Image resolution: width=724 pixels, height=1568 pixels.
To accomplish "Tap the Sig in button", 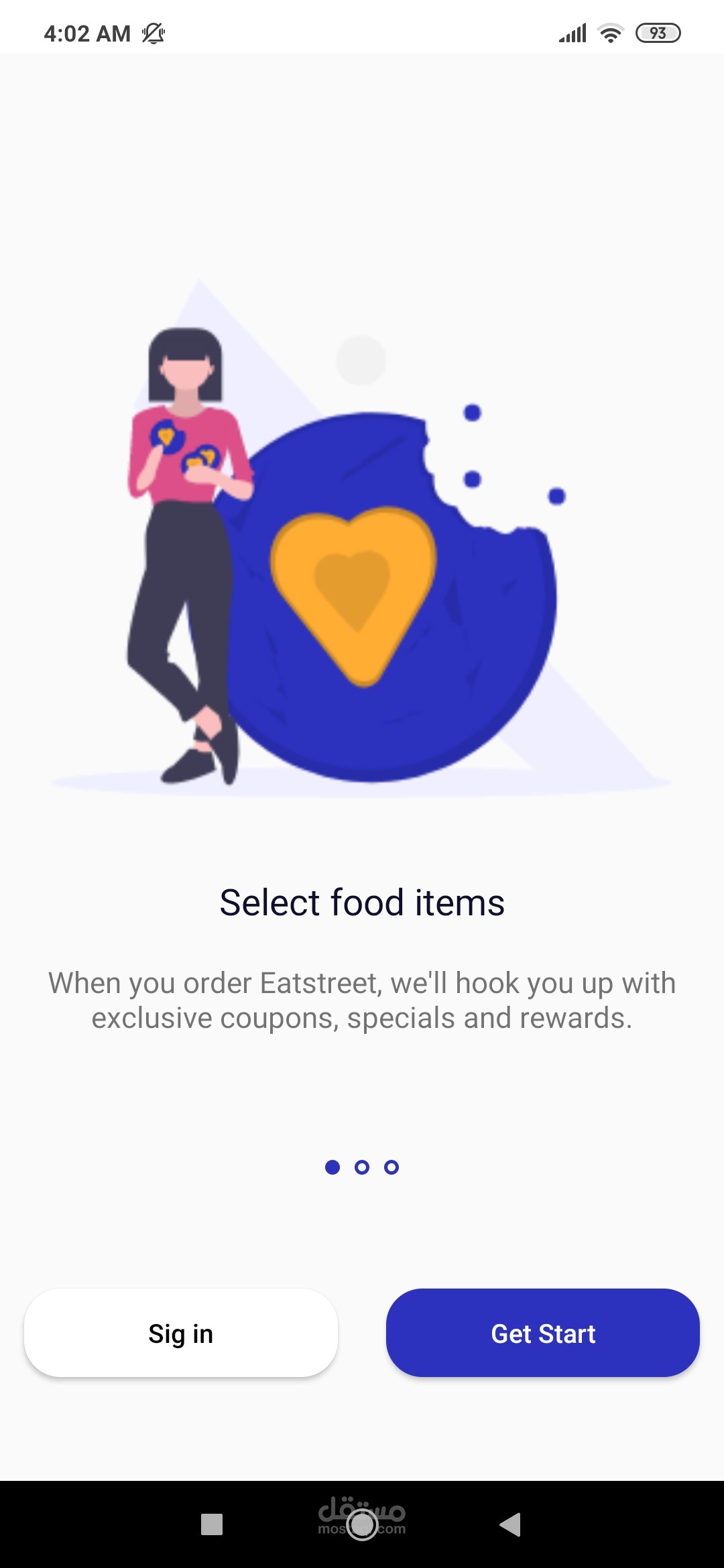I will click(181, 1333).
